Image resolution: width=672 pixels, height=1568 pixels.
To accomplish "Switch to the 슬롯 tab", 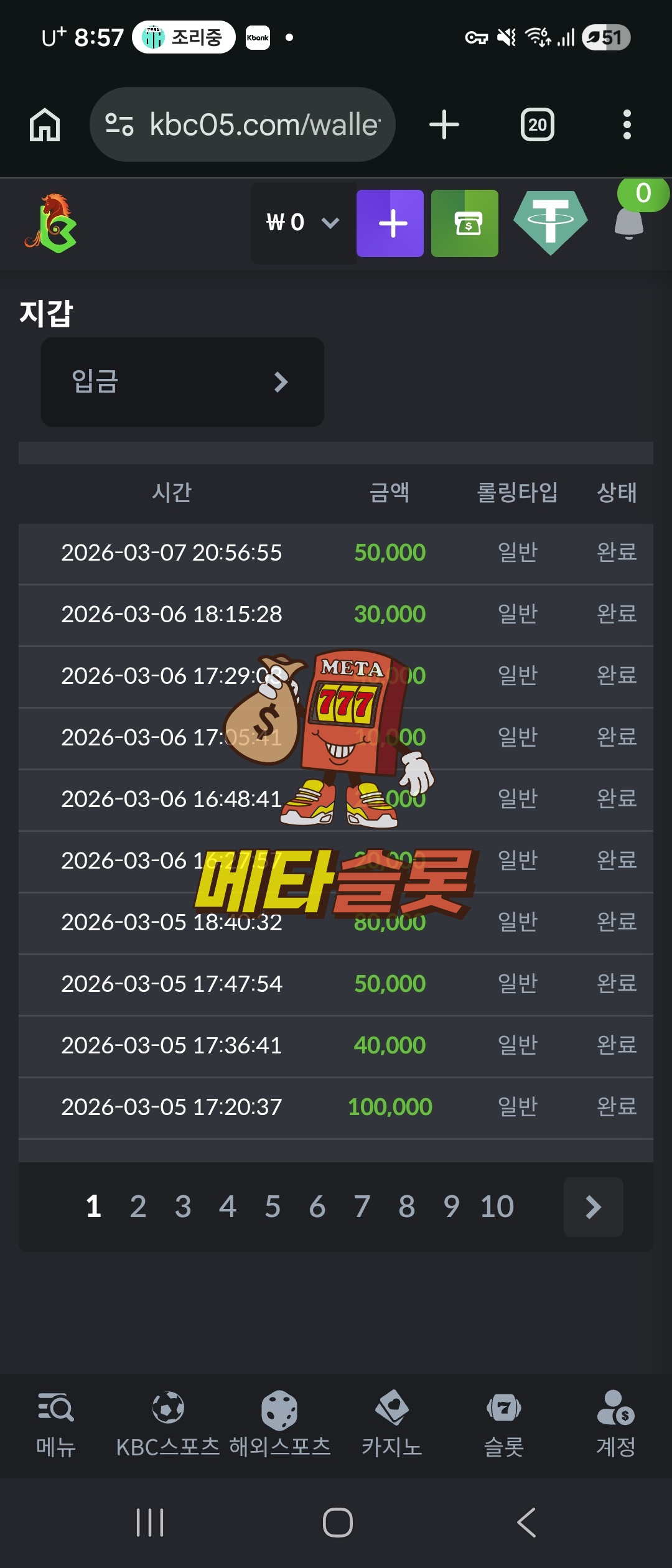I will click(504, 1424).
